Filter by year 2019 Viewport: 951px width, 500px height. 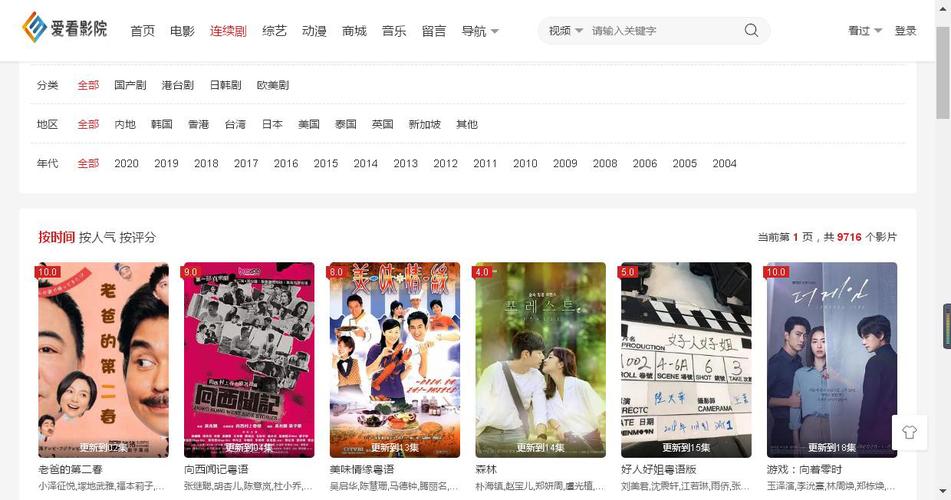166,163
